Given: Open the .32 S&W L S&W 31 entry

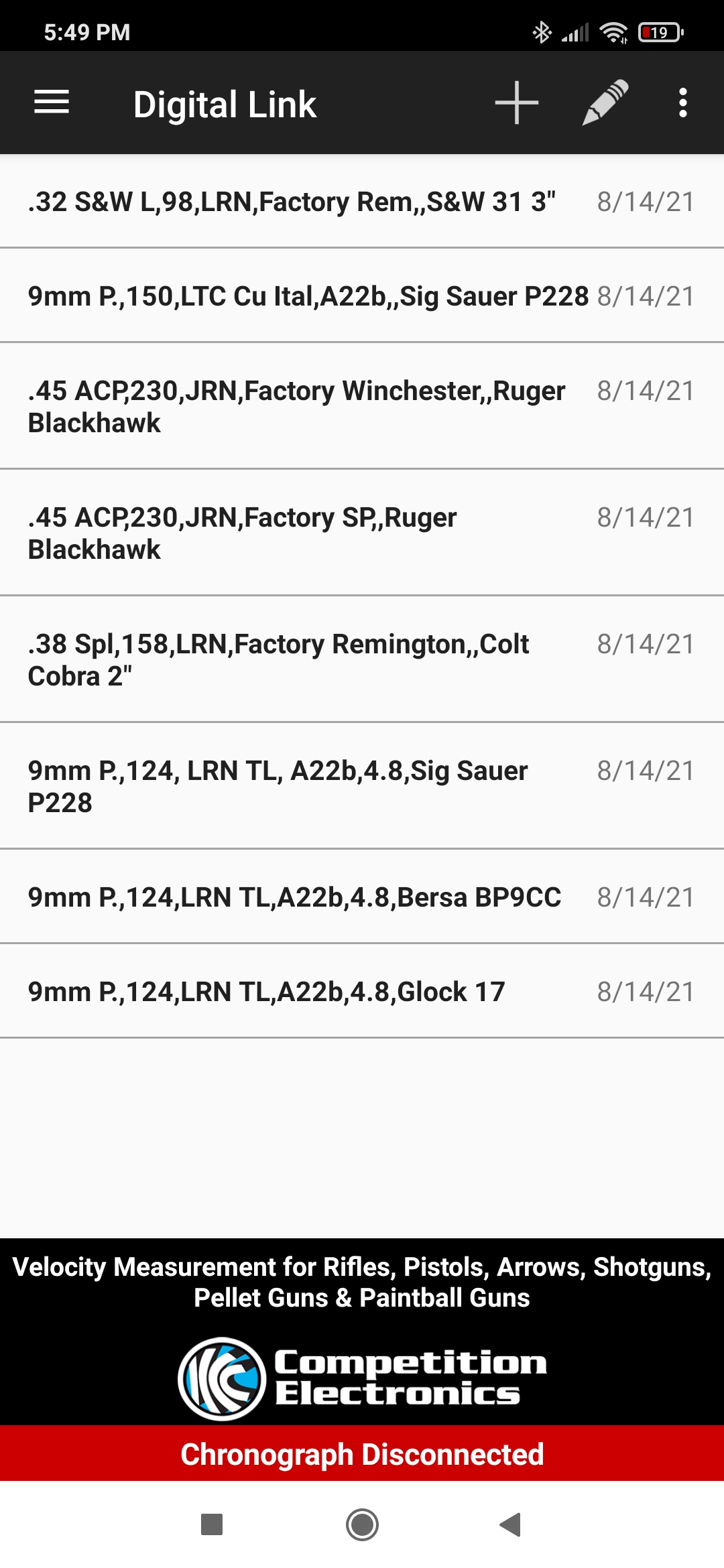Looking at the screenshot, I should click(362, 201).
